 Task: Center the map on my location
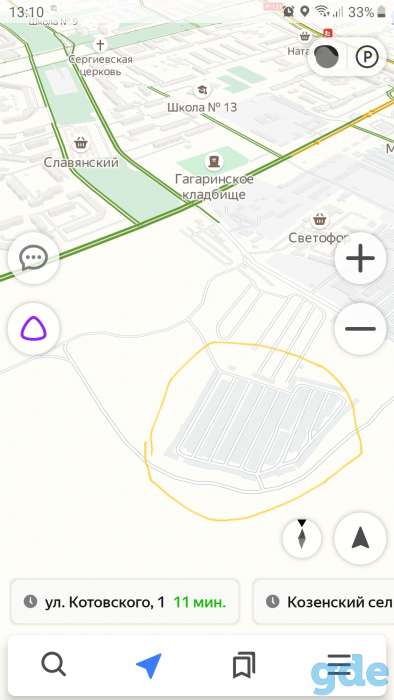pos(360,538)
